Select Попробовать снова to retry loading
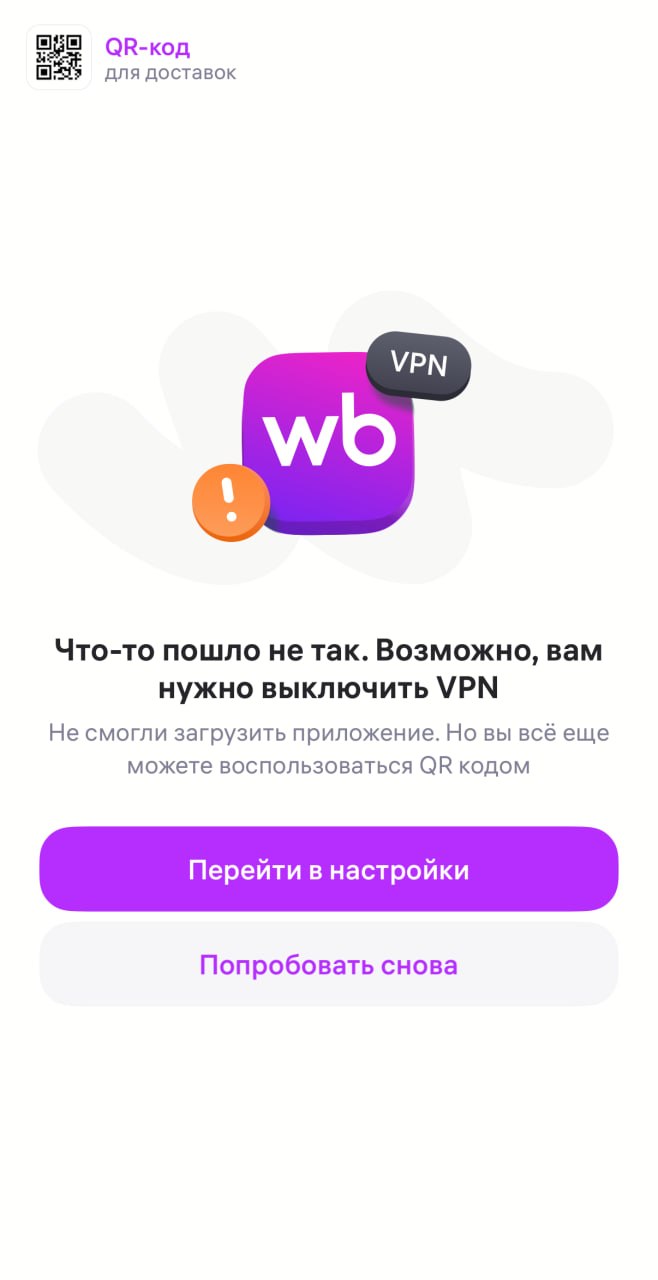Screen dimensions: 658x1280 click(329, 964)
